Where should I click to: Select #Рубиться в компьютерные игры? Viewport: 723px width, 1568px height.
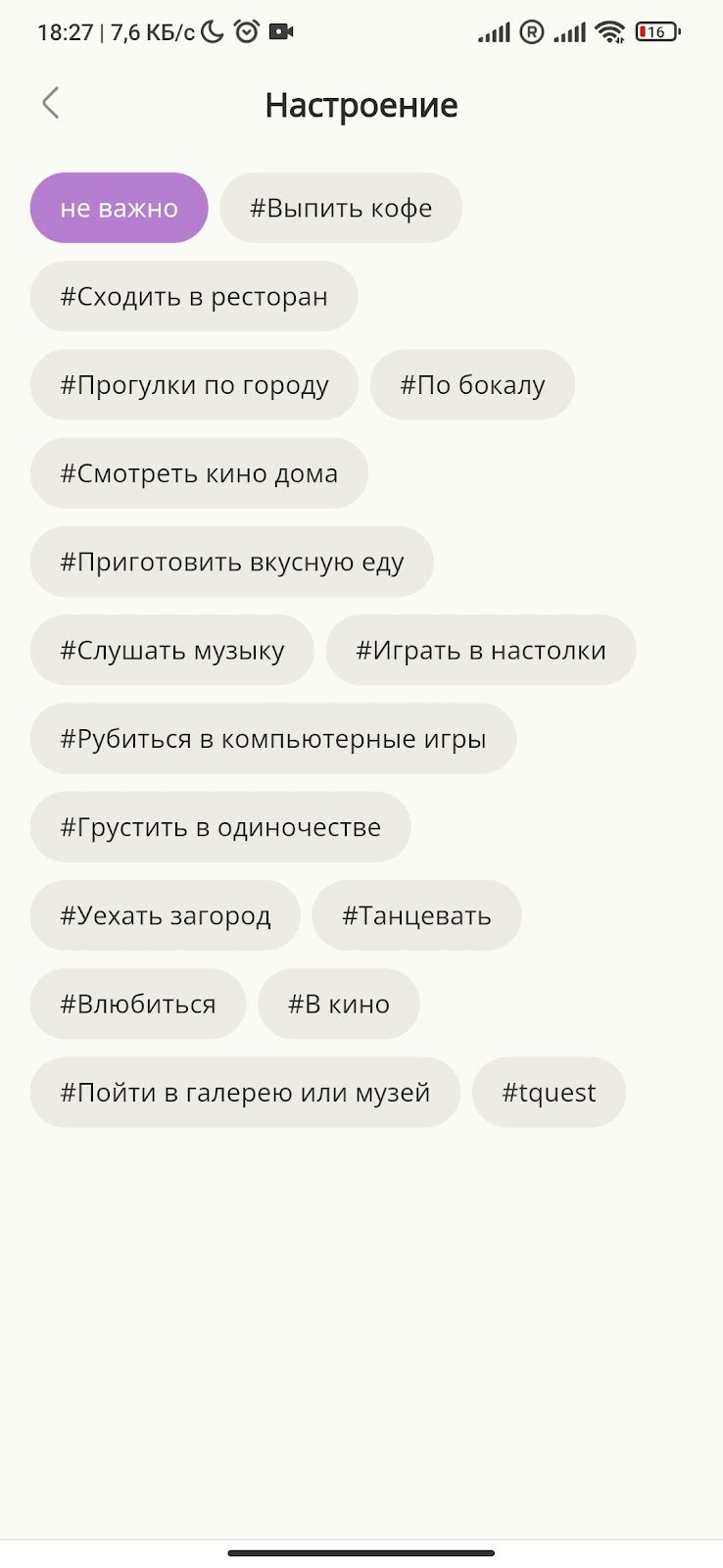(273, 739)
